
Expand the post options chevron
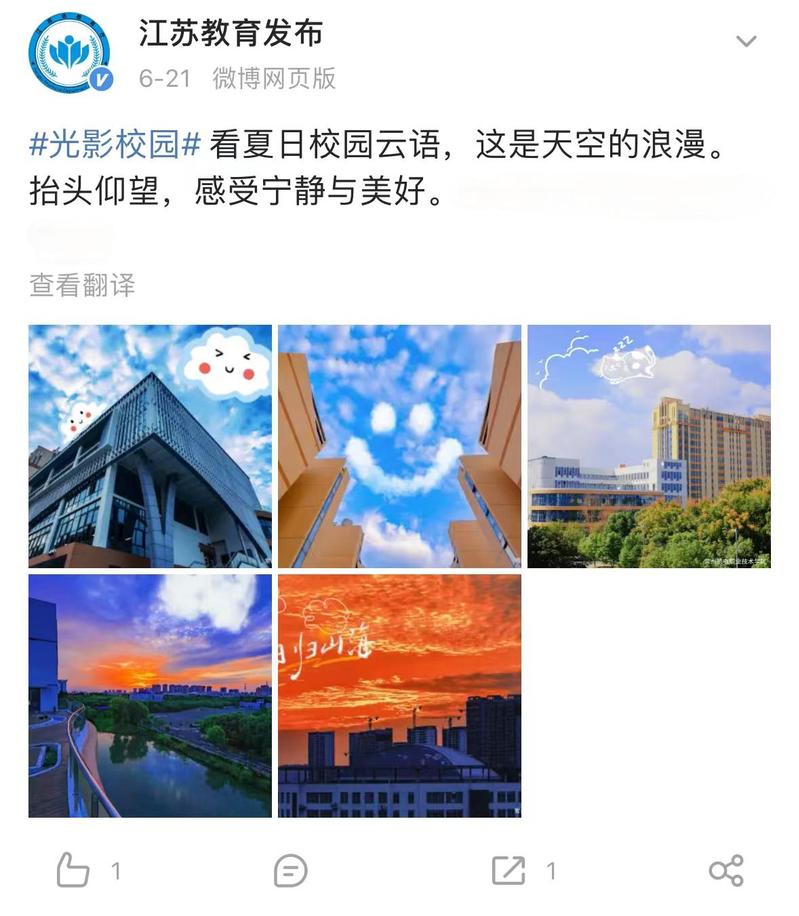coord(746,41)
